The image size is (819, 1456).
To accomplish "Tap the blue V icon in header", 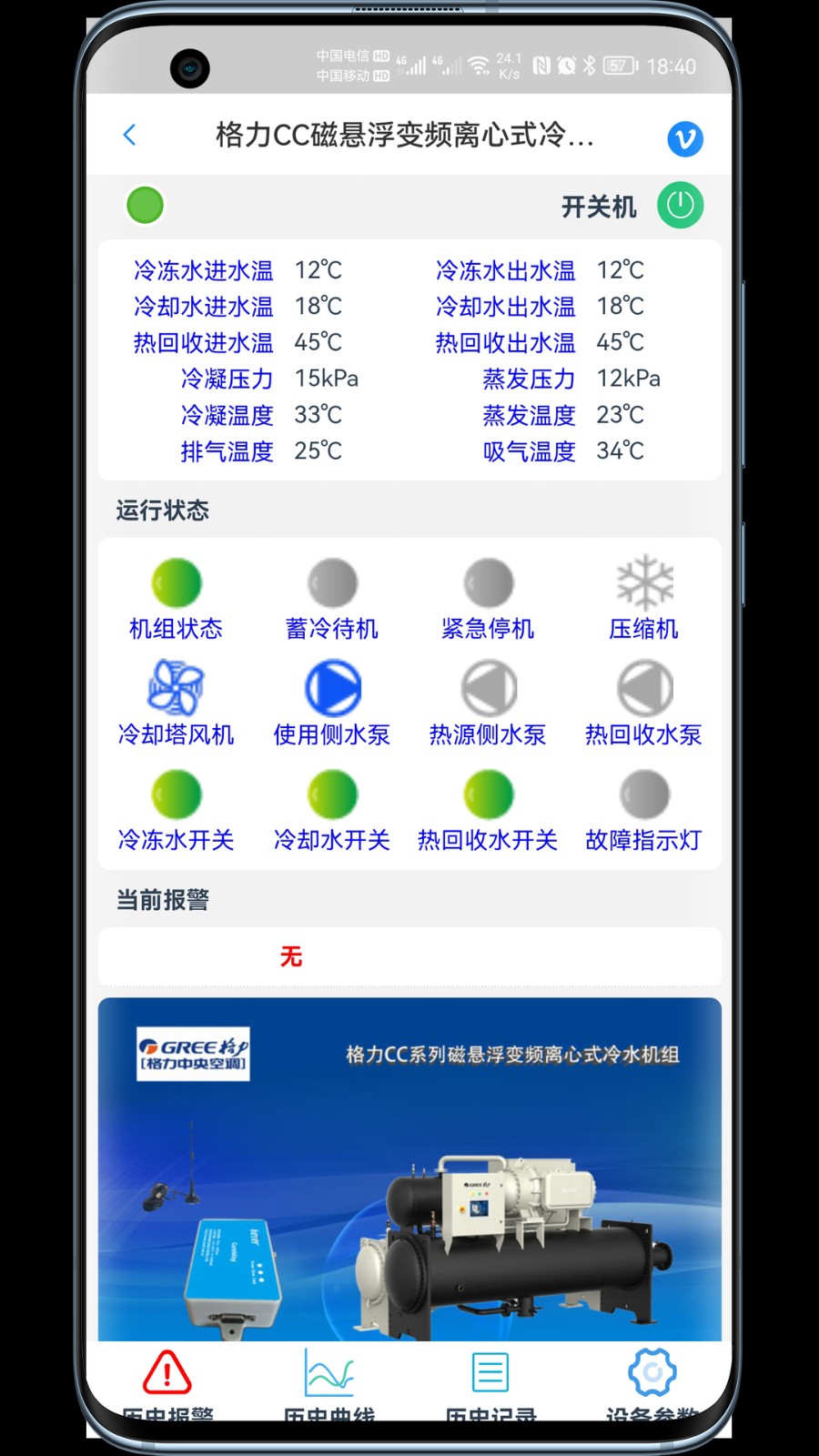I will tap(684, 138).
